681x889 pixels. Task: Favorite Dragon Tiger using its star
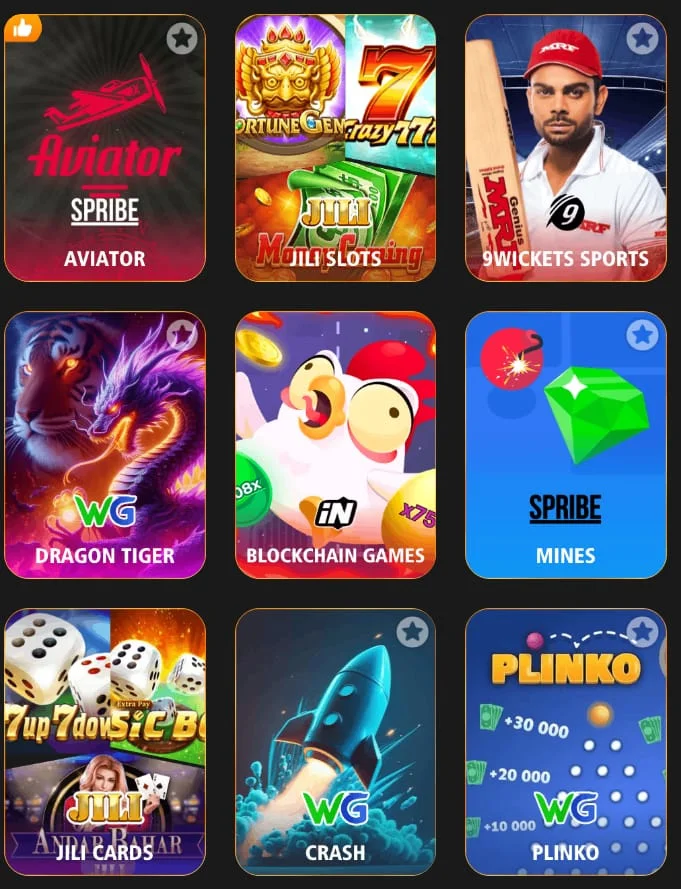(181, 335)
